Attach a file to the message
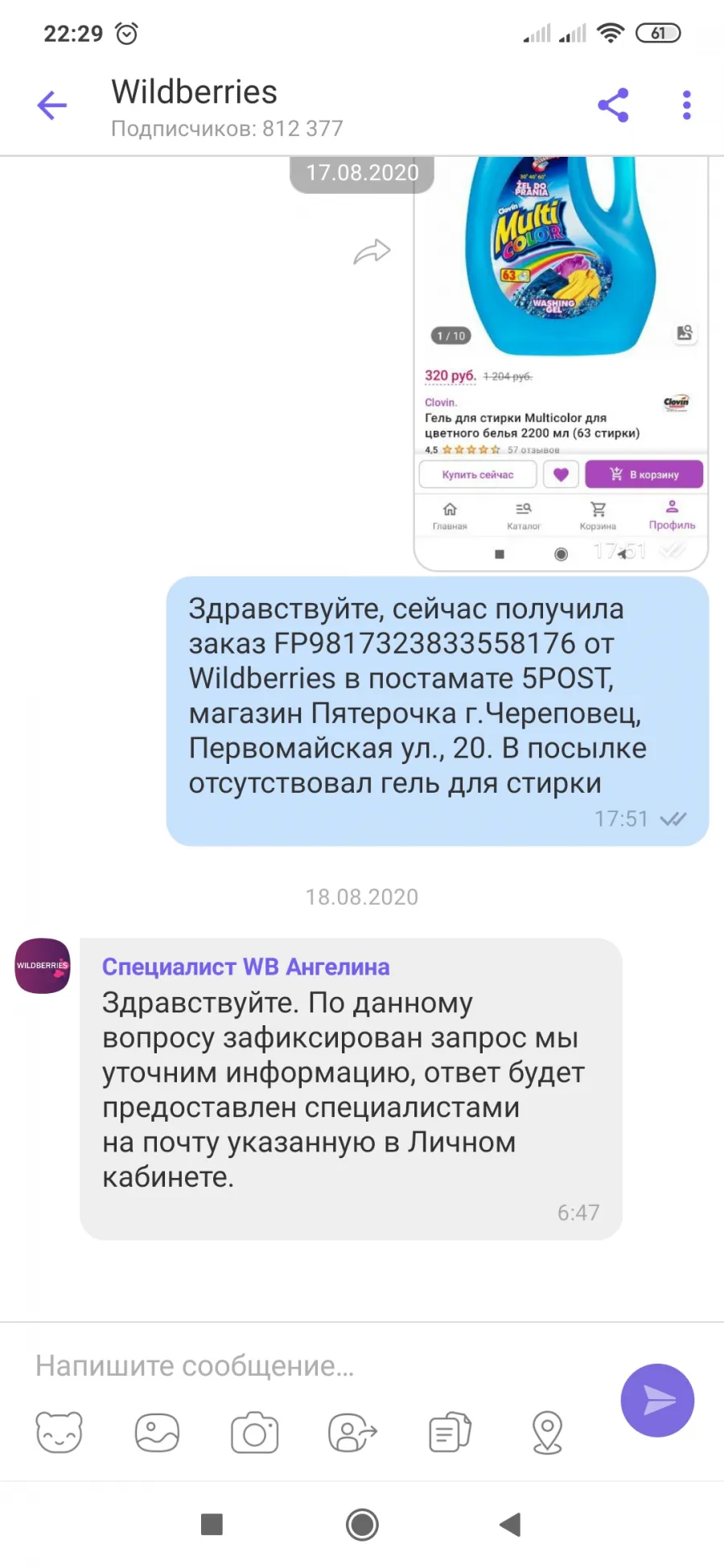 [450, 1432]
